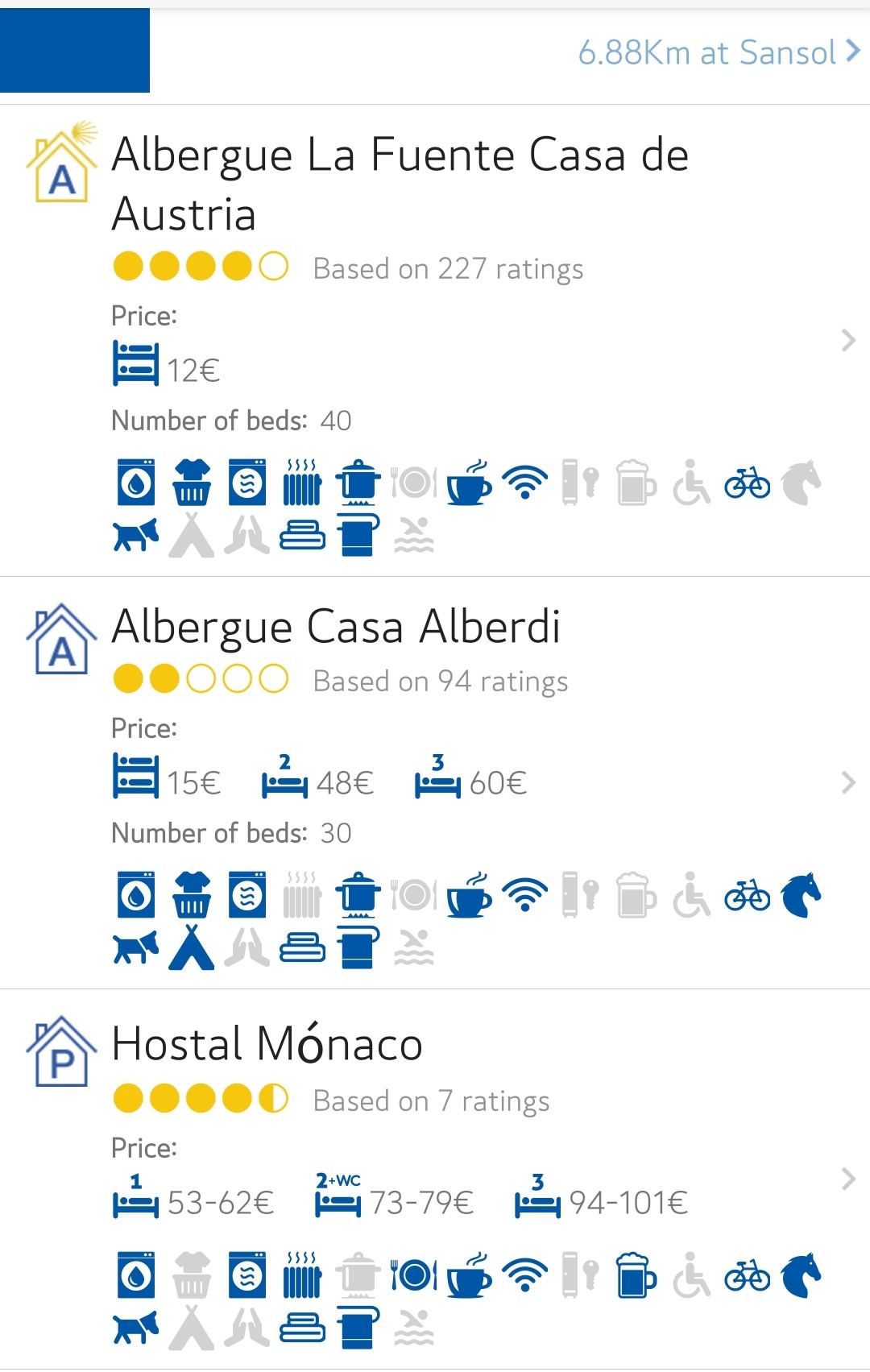Click the restaurant meals icon for Hostal Mónaco
870x1372 pixels.
413,1277
